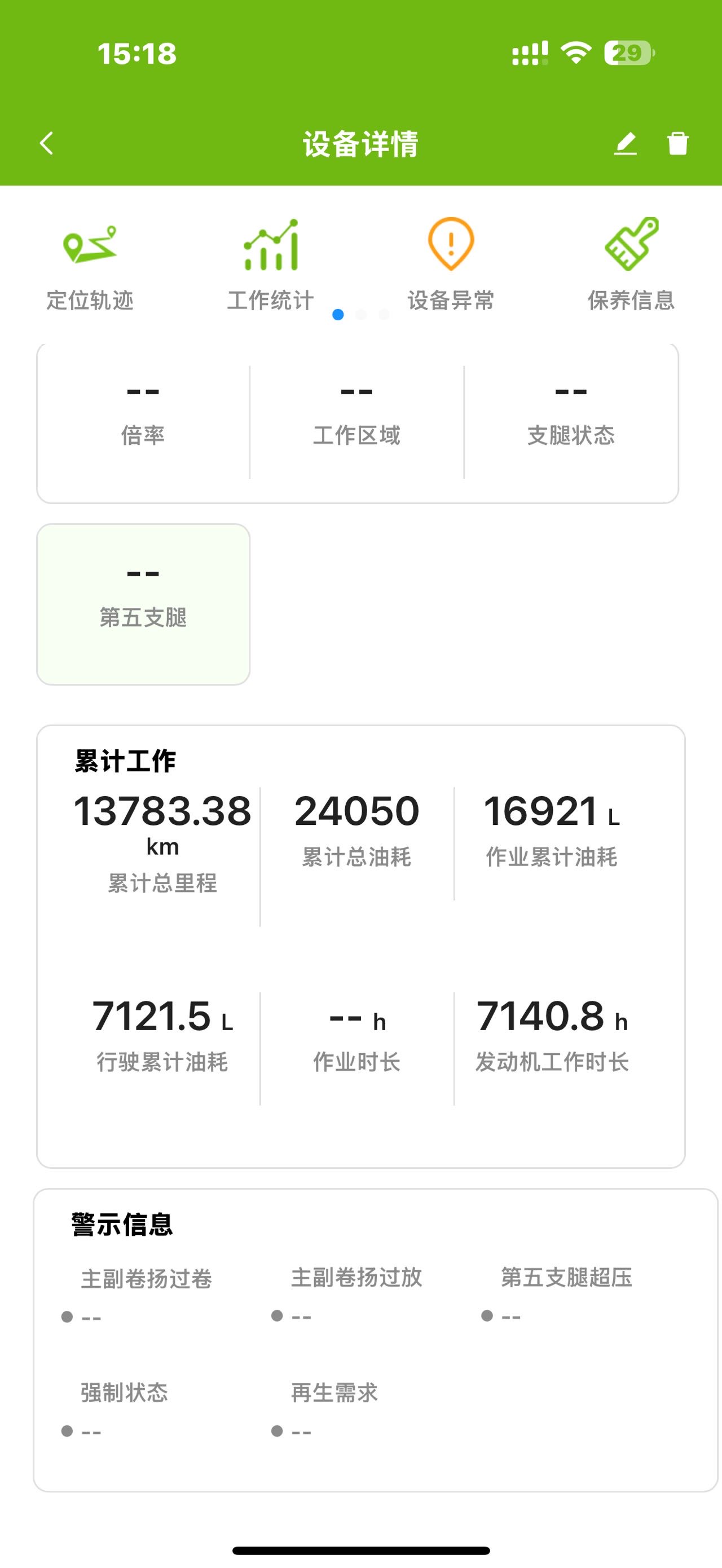This screenshot has height=1568, width=722.
Task: Tap the back arrow in the header
Action: [x=46, y=143]
